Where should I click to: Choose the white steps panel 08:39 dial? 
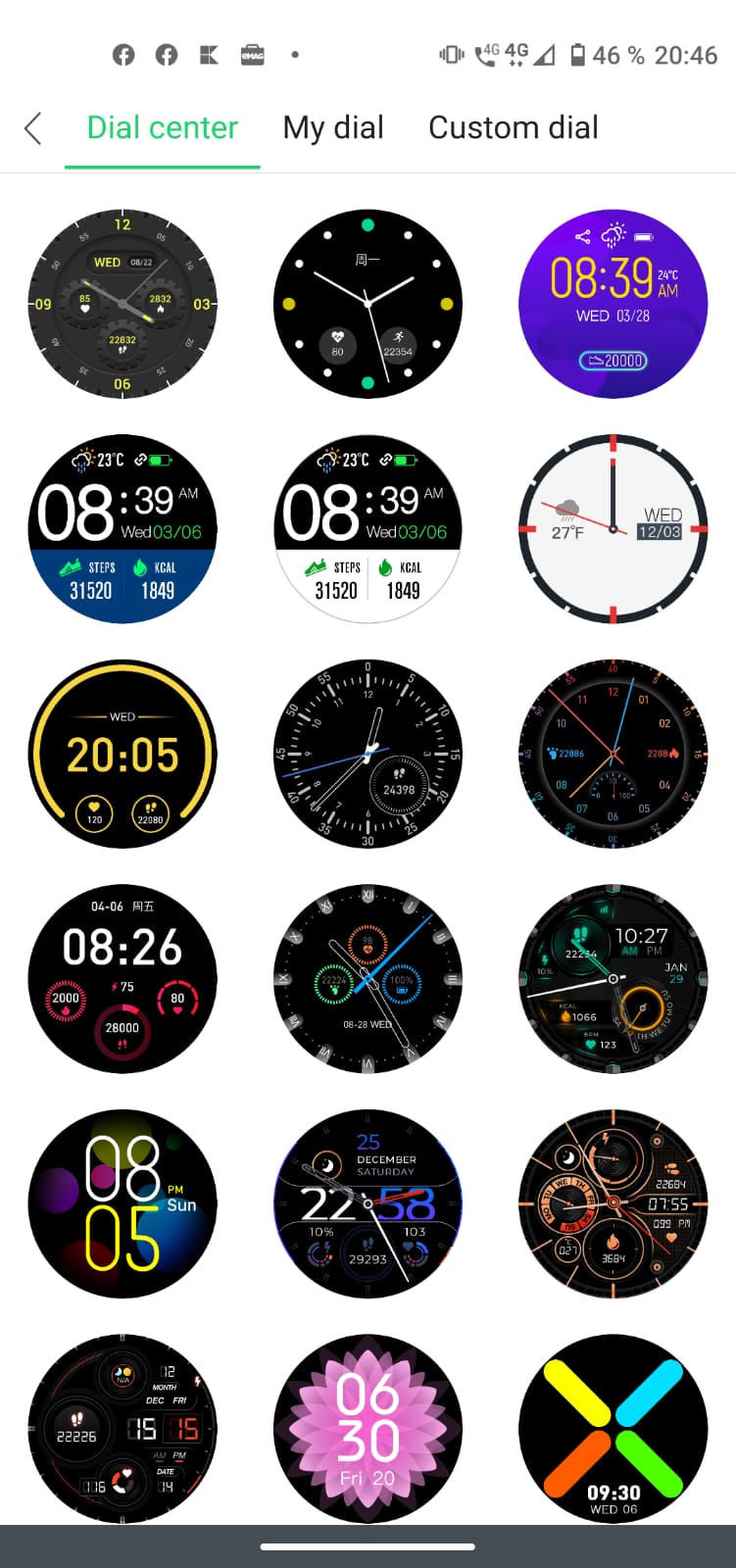[368, 529]
